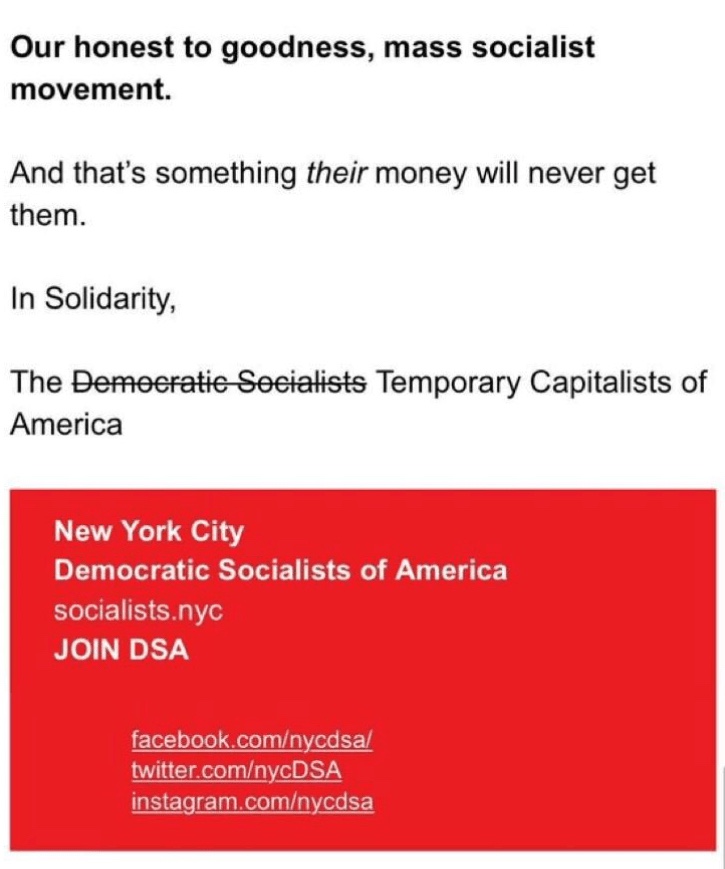Open the facebook.com/nycdsa/ link
The image size is (725, 869).
tap(252, 741)
